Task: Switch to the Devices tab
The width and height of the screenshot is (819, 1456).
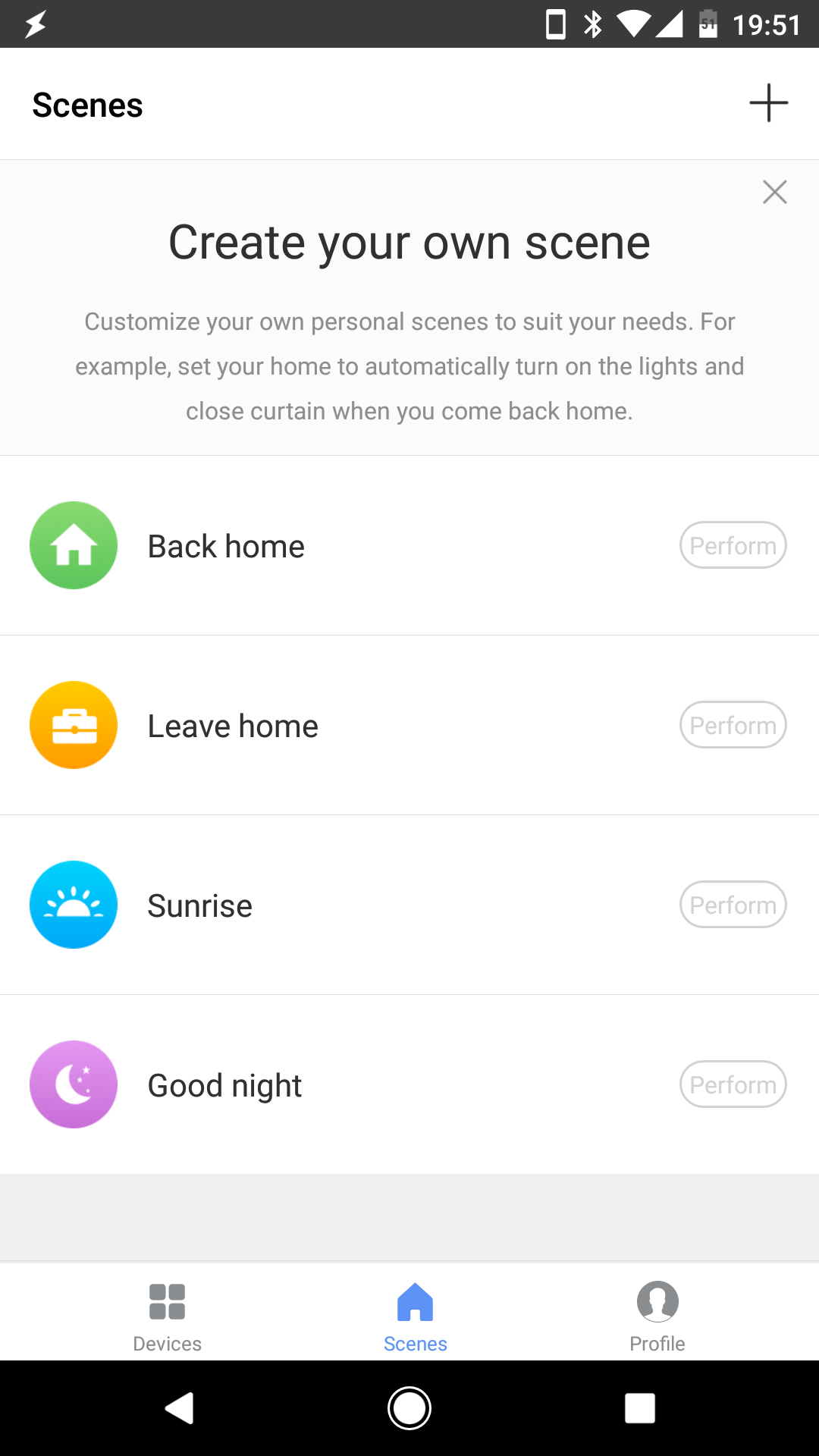Action: tap(167, 1316)
